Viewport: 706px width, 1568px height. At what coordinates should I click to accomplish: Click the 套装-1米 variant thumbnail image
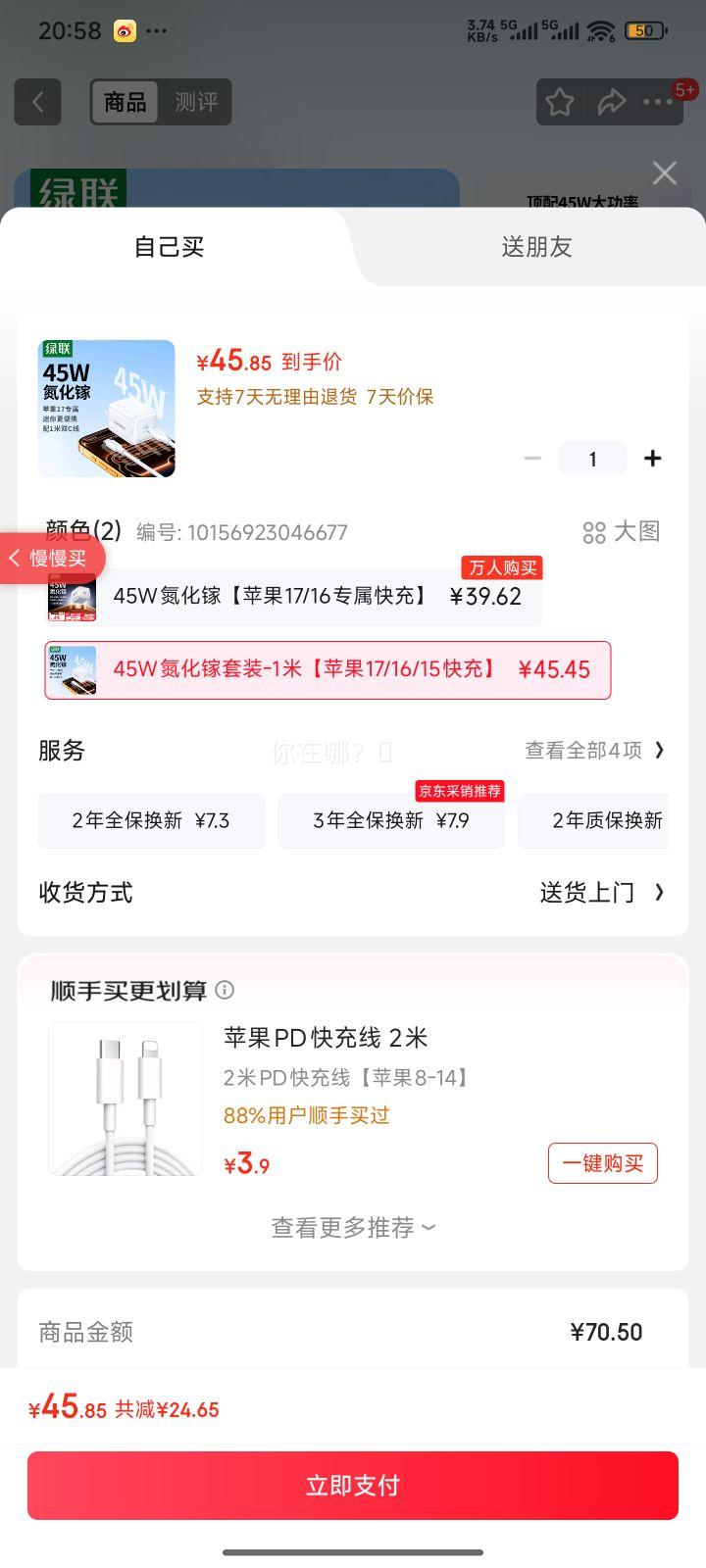(x=73, y=669)
